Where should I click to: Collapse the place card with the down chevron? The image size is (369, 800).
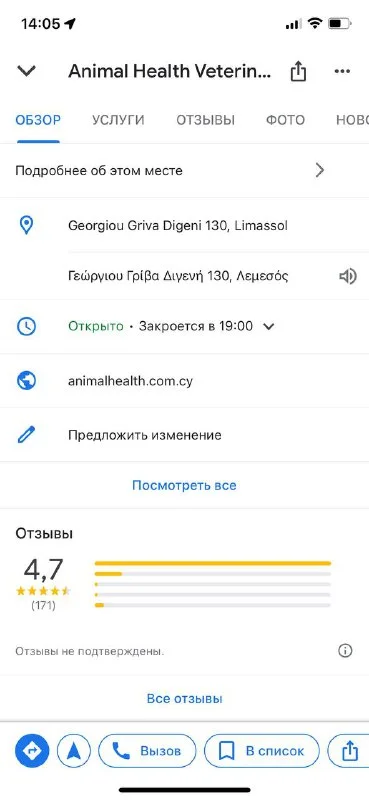click(27, 71)
